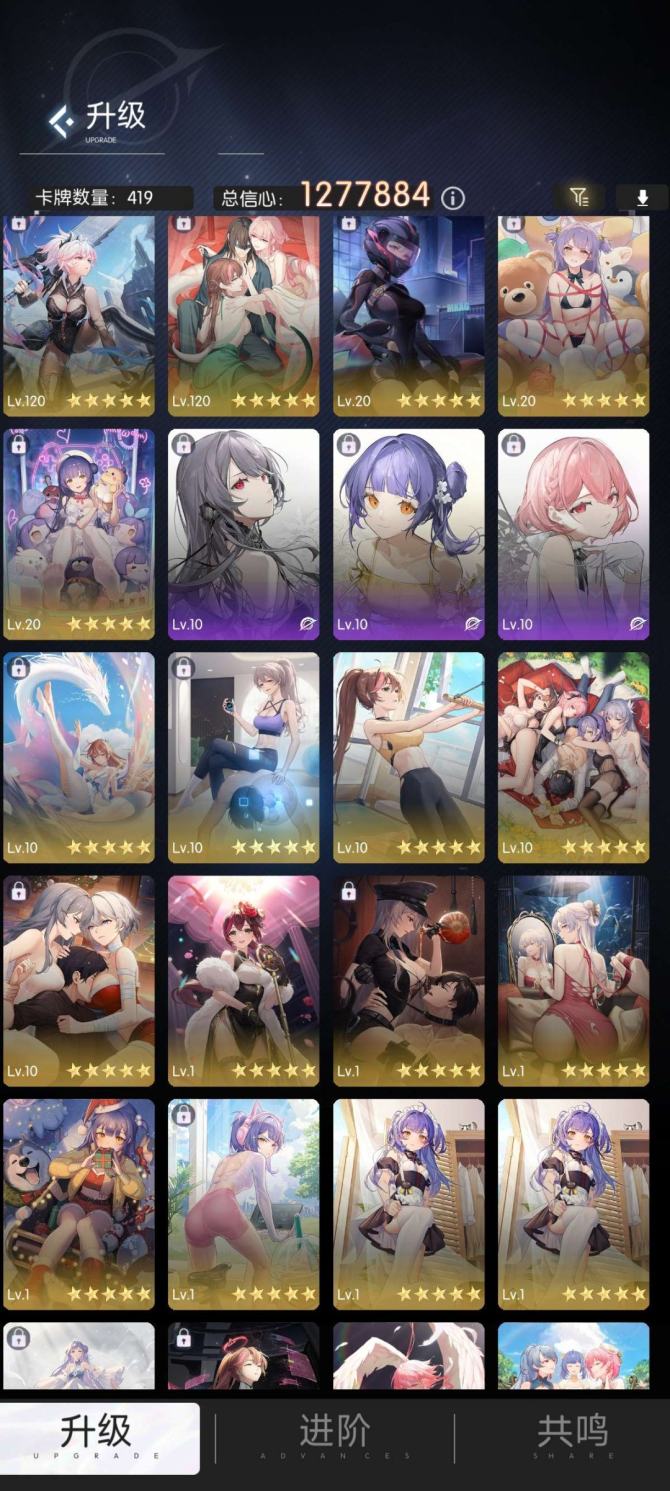Open the purple Lv.10 pink-haired girl card

tap(573, 534)
